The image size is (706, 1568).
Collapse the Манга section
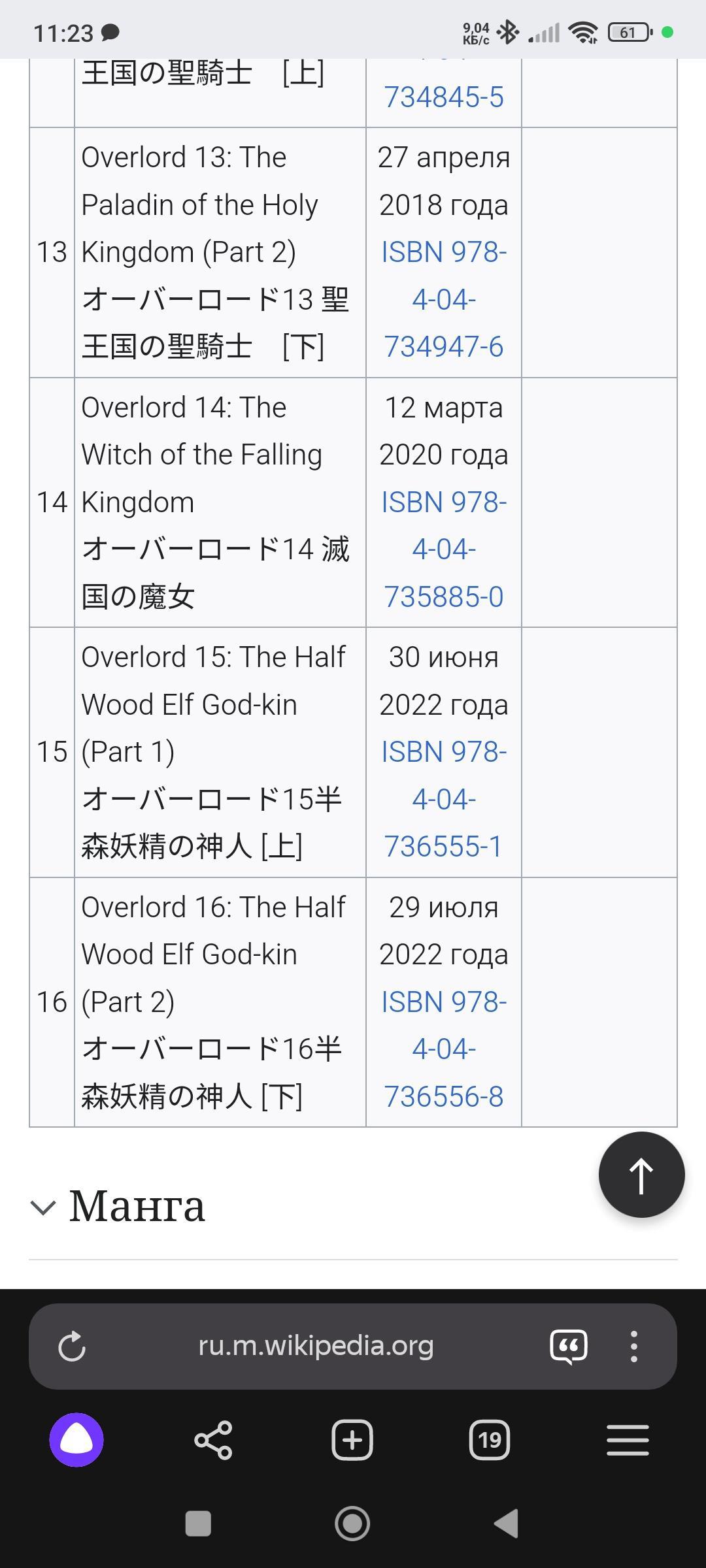click(43, 1207)
